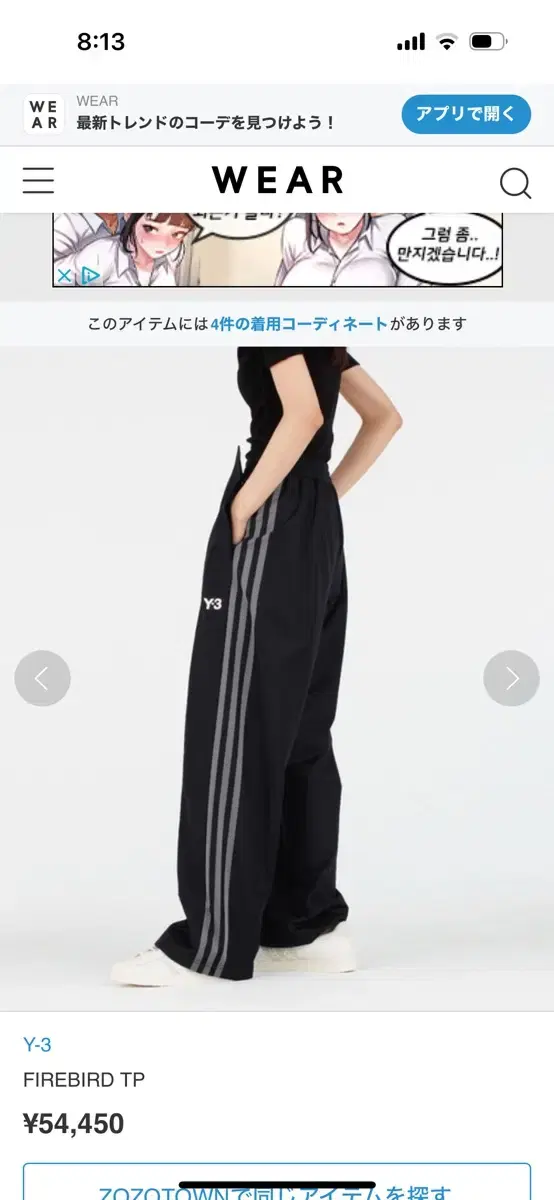Tap the アプリで開く button

(x=466, y=114)
